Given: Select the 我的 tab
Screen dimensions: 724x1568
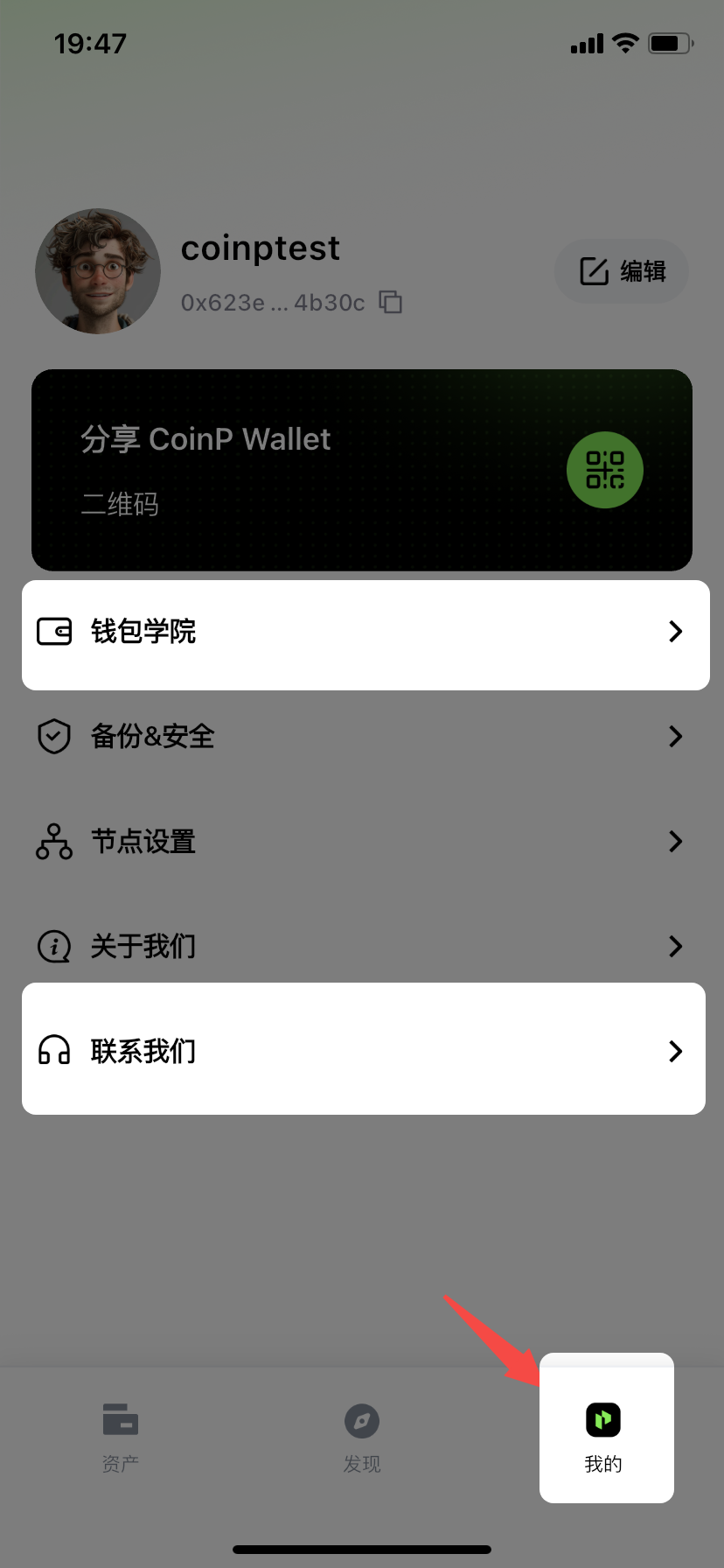Looking at the screenshot, I should click(604, 1435).
